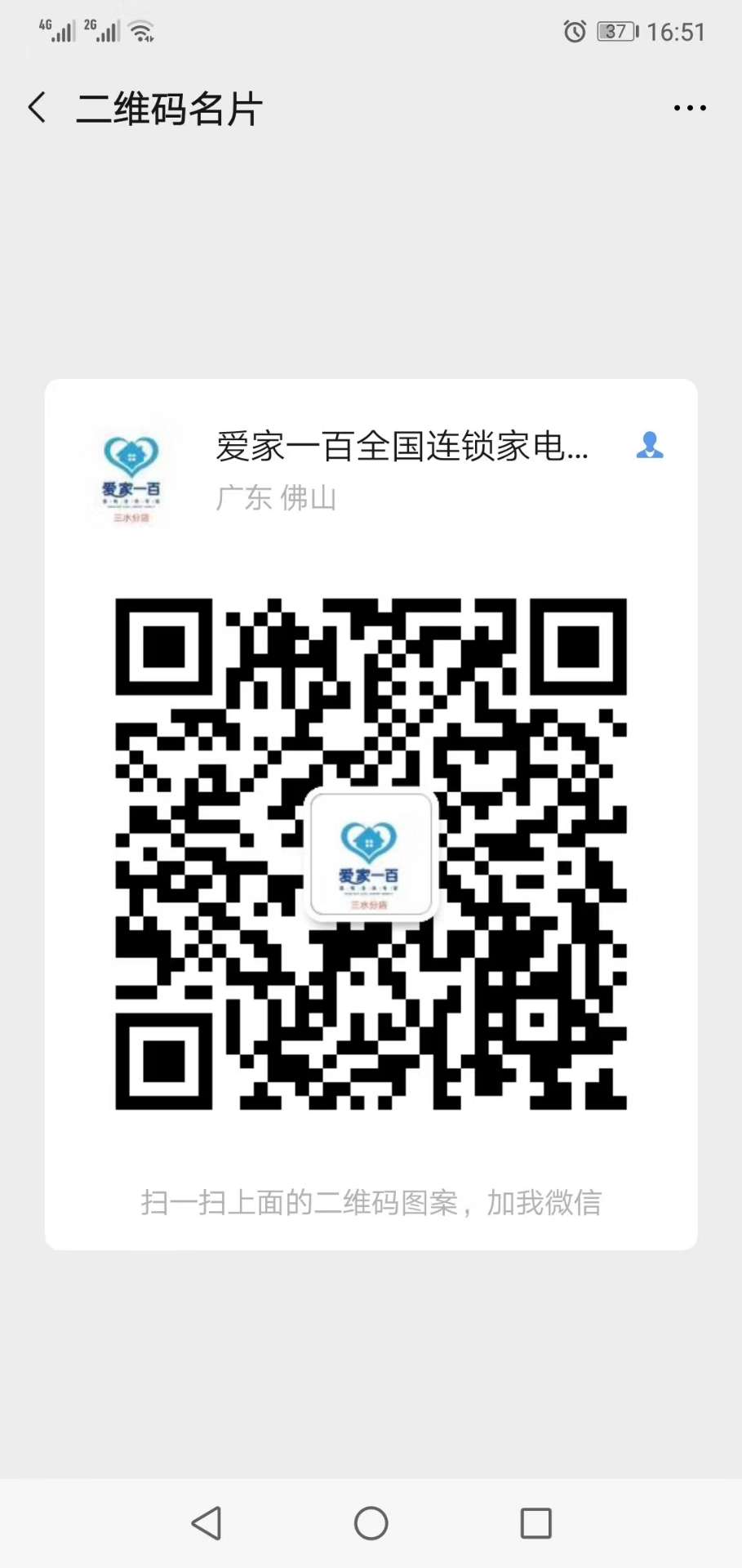Go back from the 二维码名片 page
The image size is (742, 1568).
tap(38, 108)
